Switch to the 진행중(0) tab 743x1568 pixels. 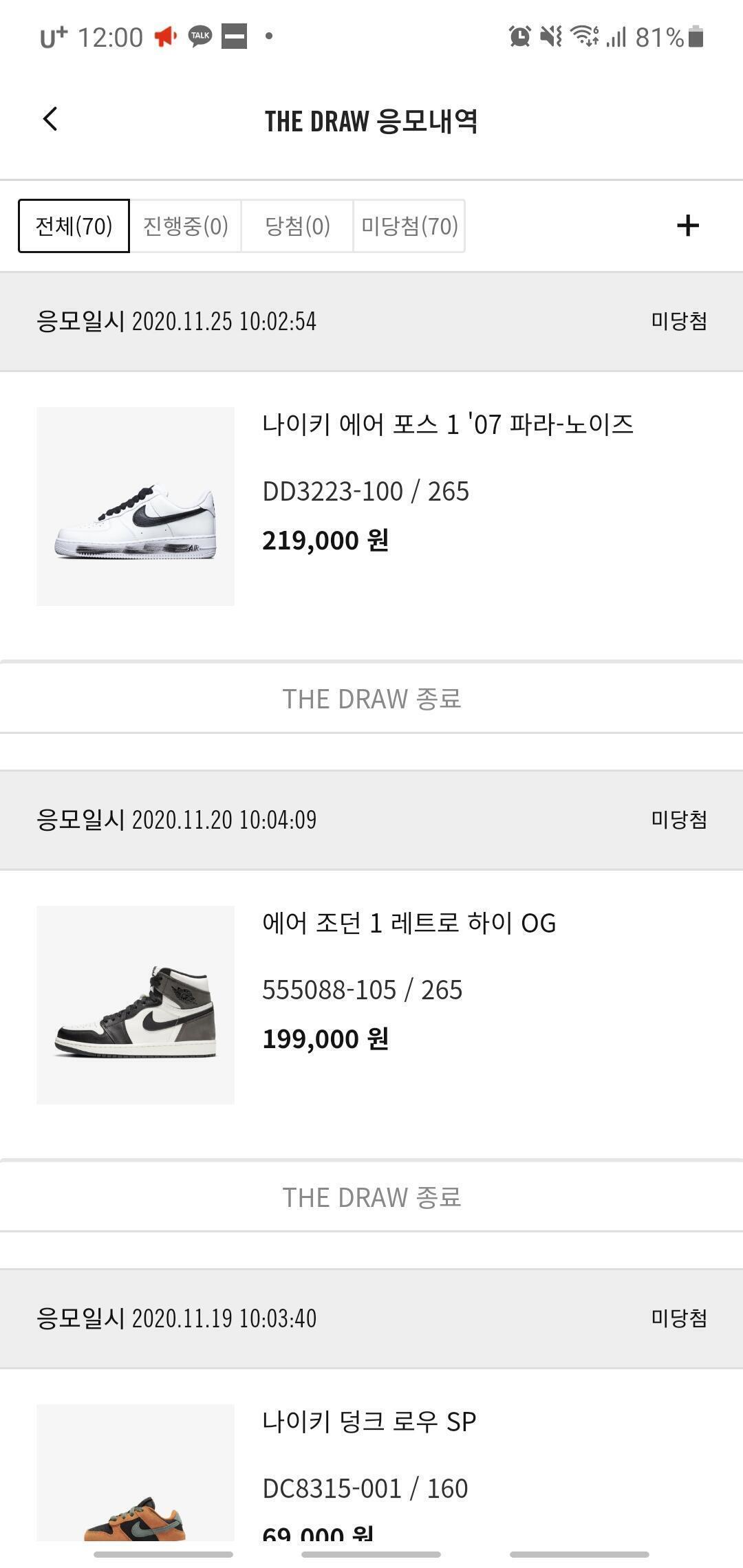pyautogui.click(x=185, y=226)
